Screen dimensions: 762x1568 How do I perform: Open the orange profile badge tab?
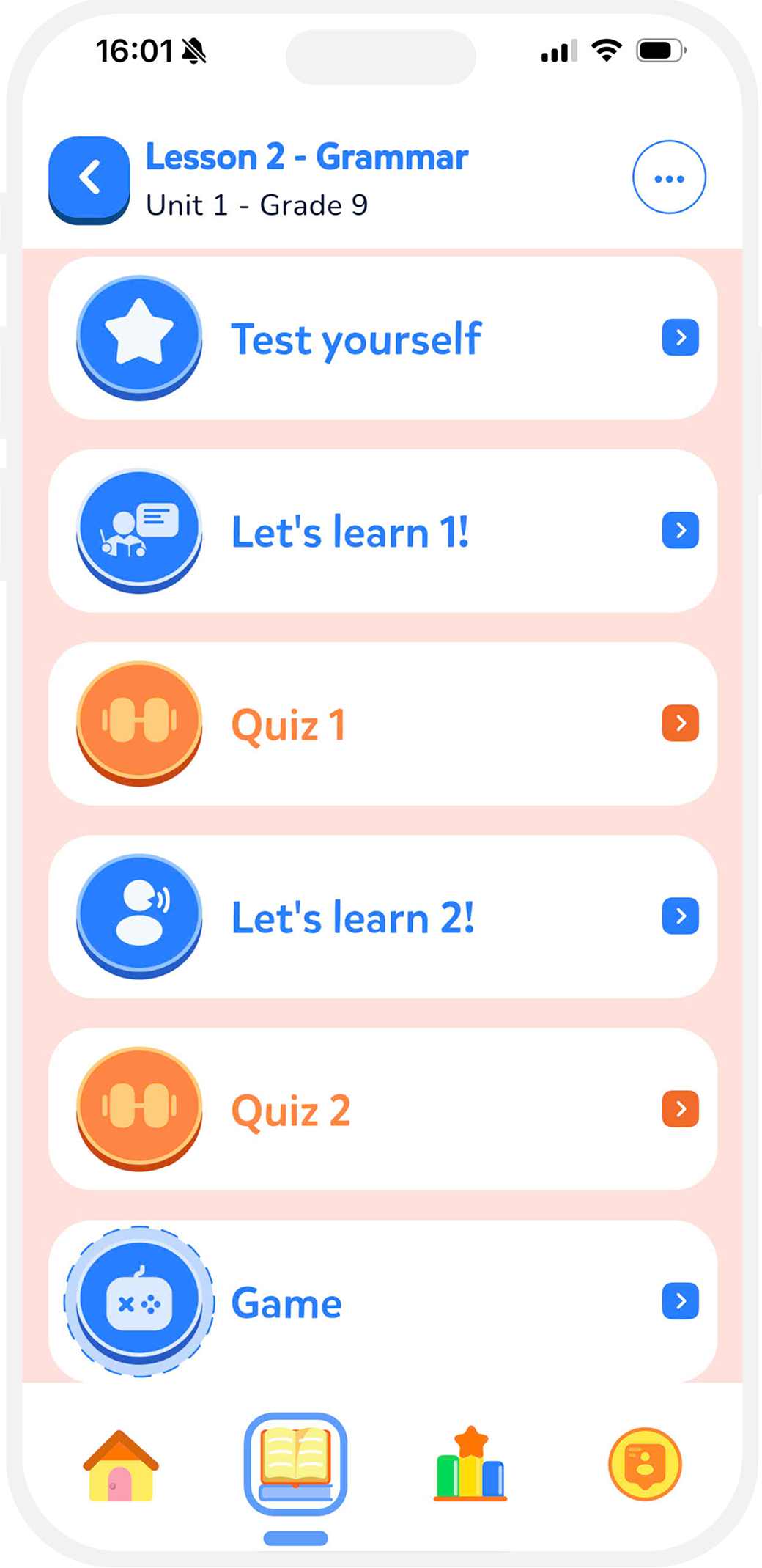tap(645, 1465)
